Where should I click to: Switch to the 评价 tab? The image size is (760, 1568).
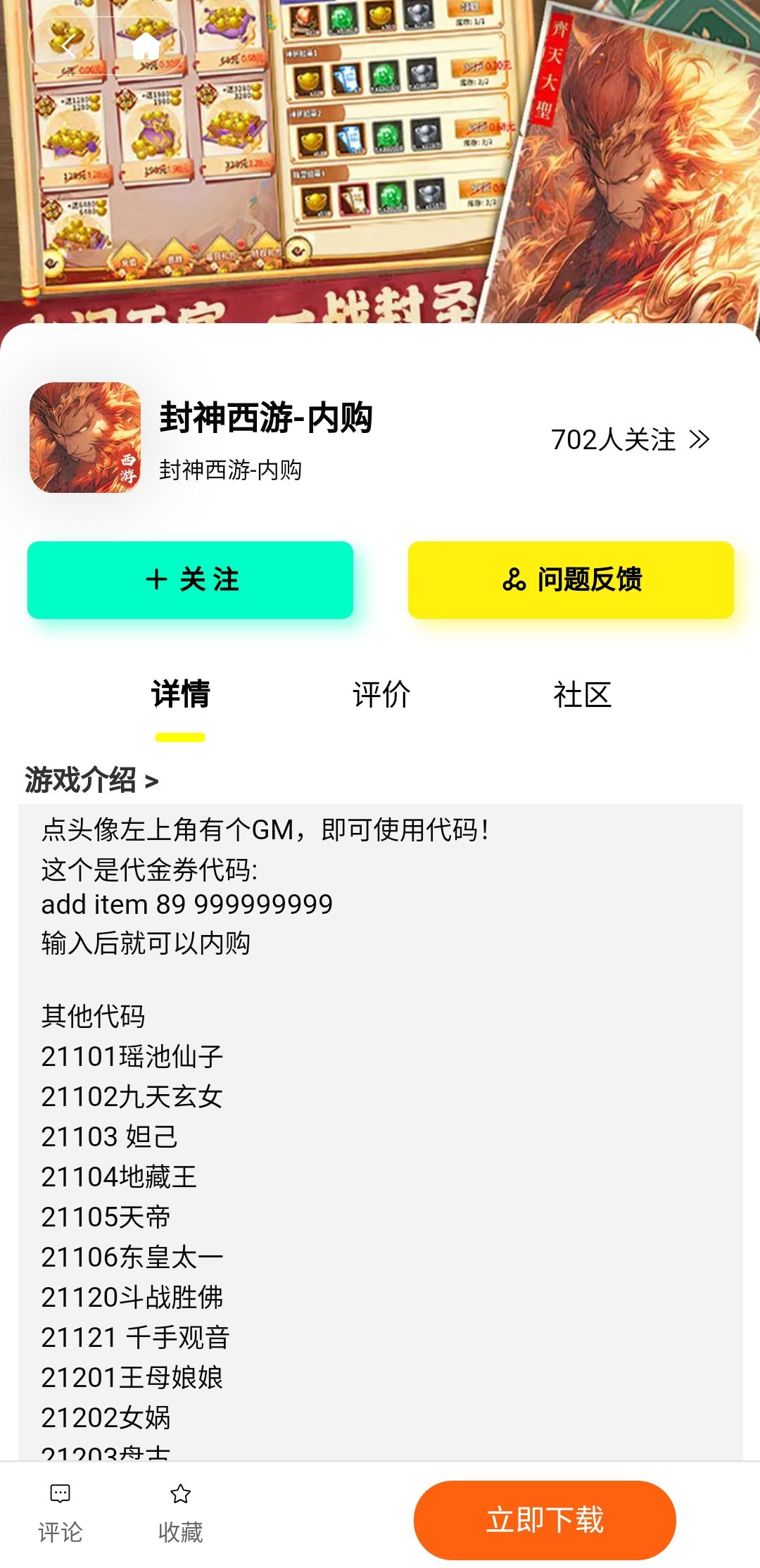point(380,694)
